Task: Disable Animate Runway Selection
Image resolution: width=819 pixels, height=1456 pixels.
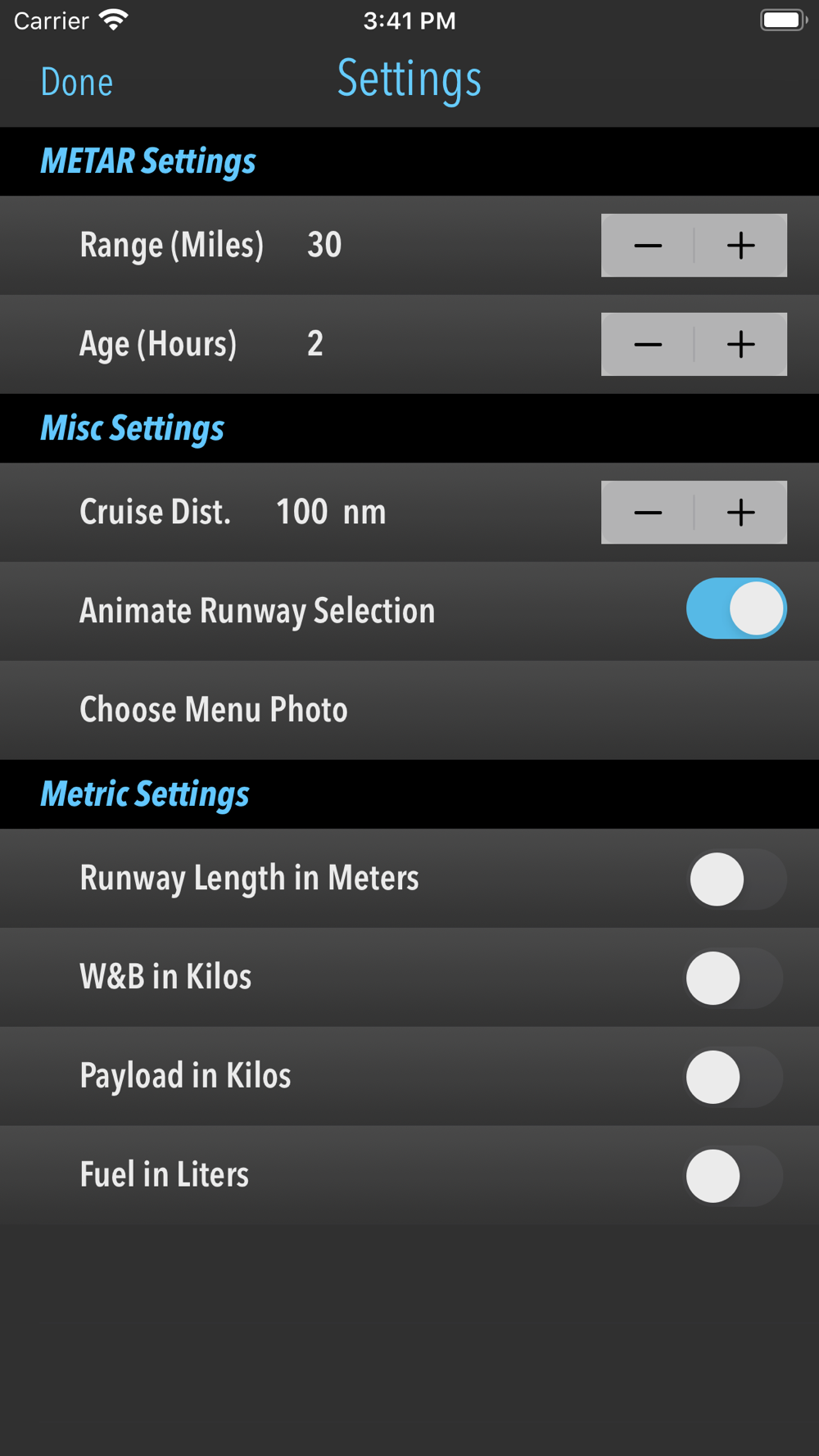Action: tap(736, 608)
